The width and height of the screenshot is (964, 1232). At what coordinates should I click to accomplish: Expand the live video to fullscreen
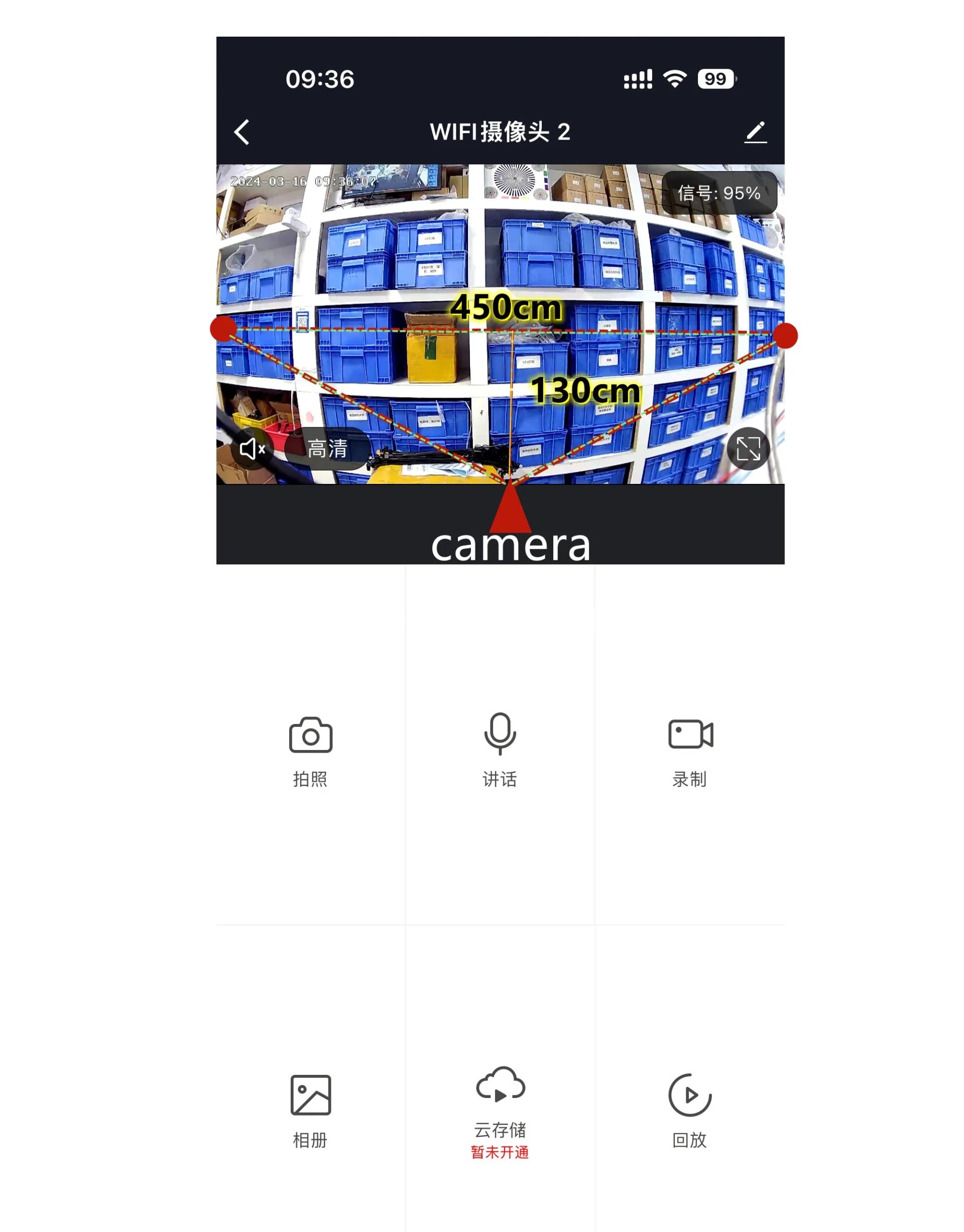(748, 449)
